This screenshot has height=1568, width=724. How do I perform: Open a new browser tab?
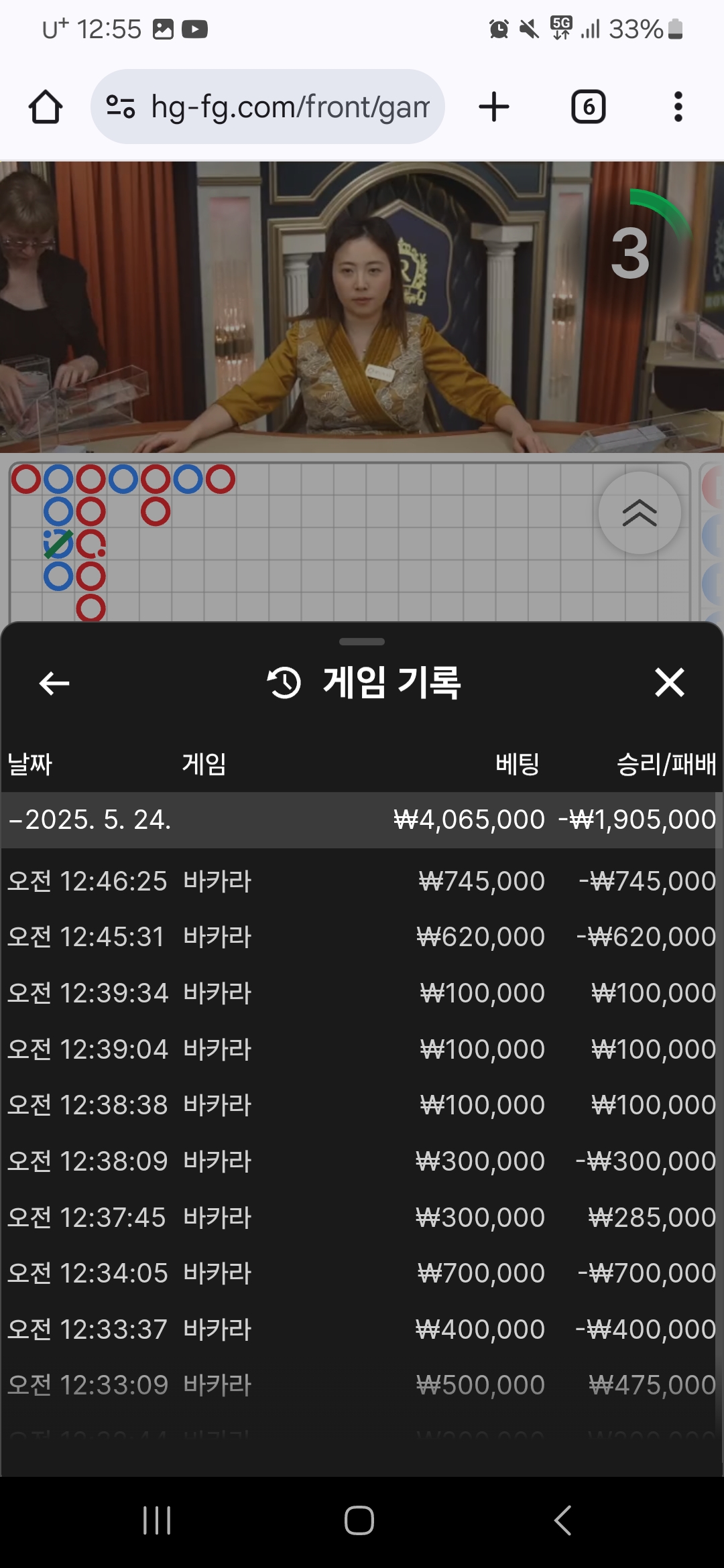coord(494,107)
